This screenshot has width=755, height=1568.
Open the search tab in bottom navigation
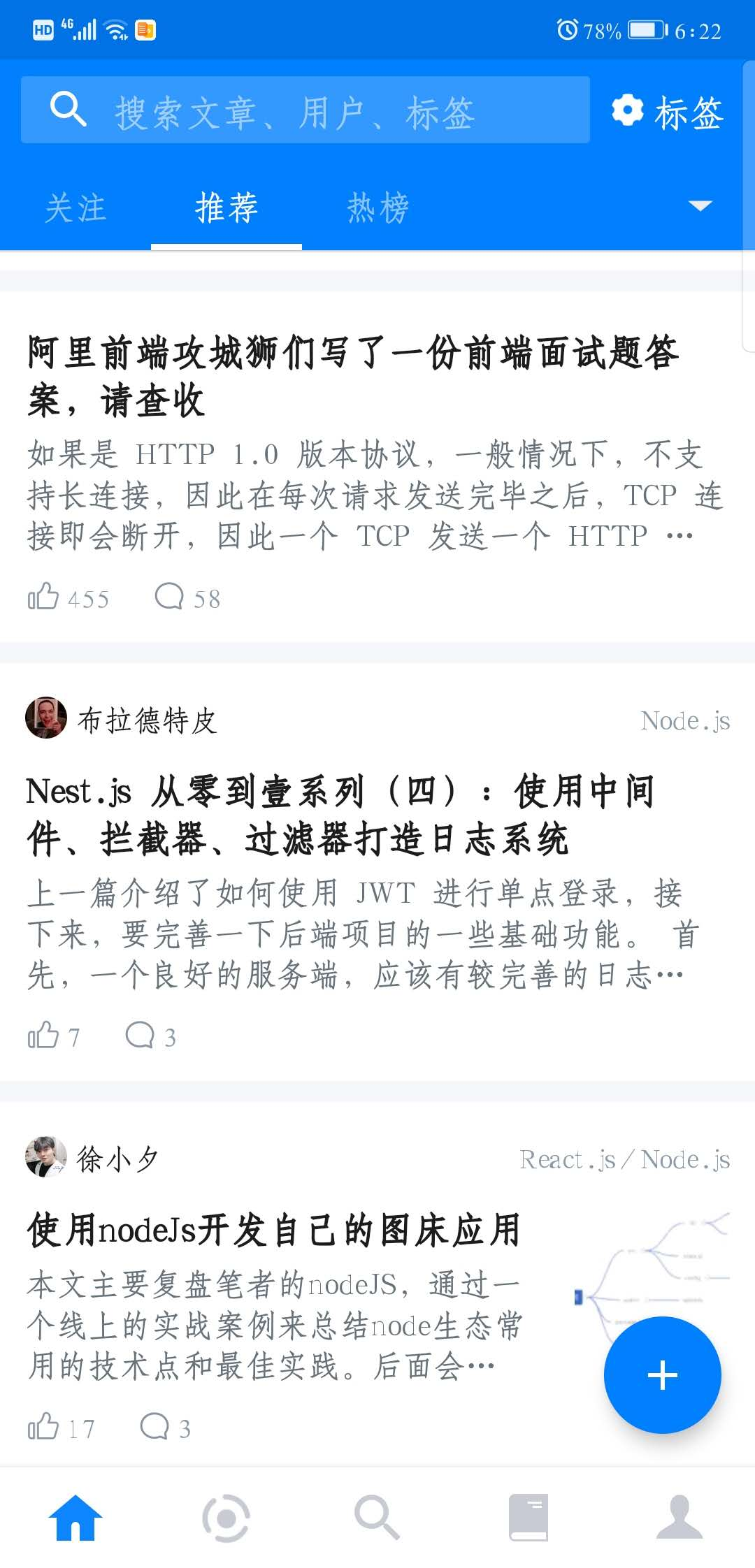pos(377,1518)
